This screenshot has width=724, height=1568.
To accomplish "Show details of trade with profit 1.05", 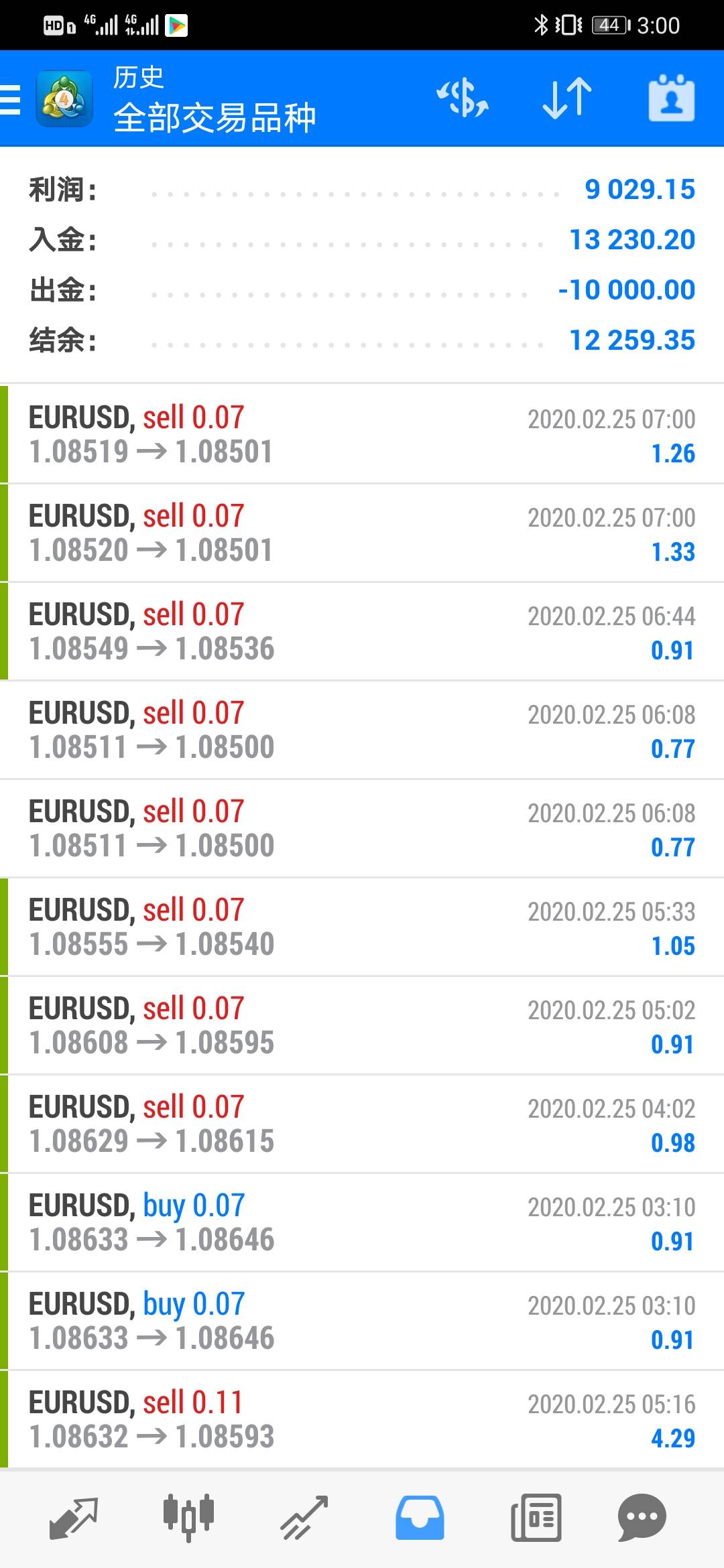I will click(x=362, y=927).
